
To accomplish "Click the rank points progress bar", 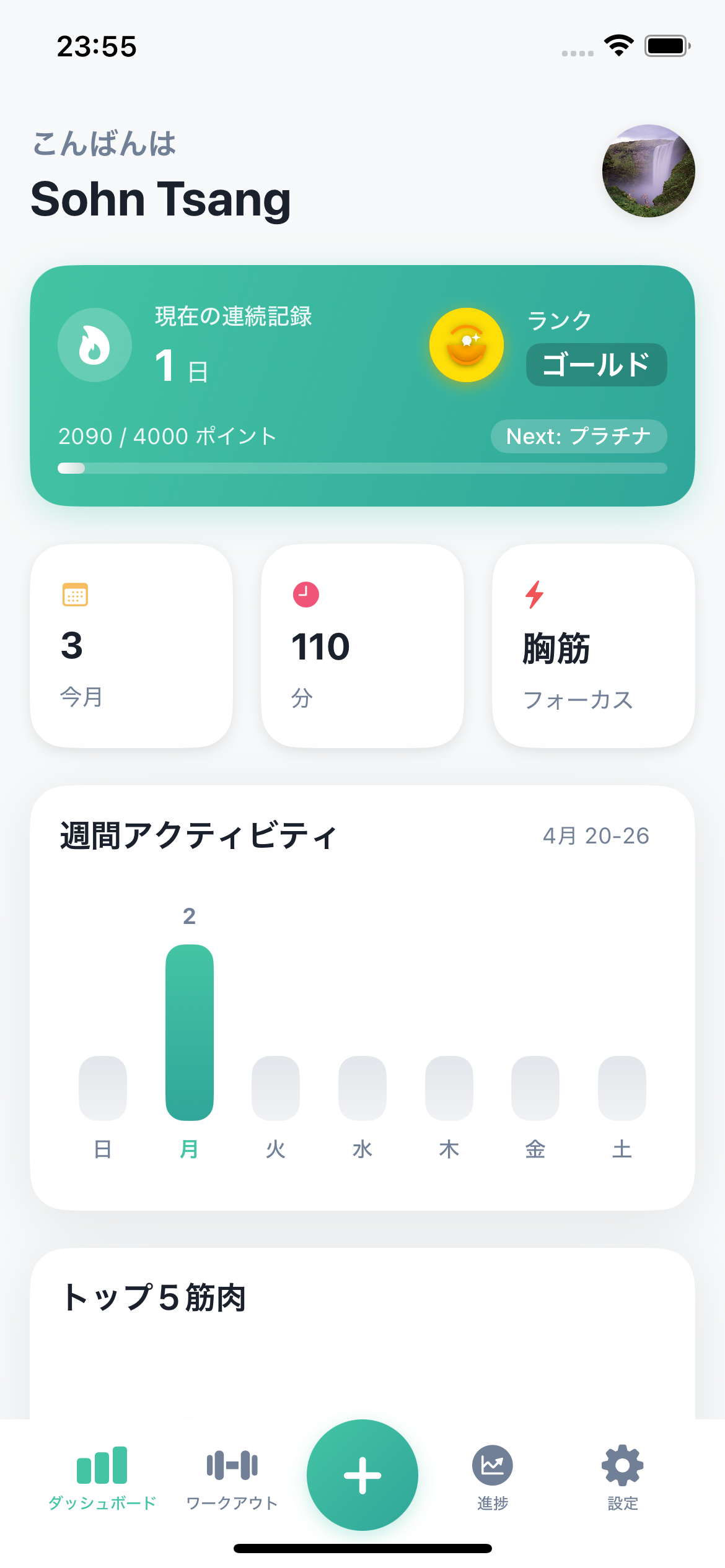I will point(362,469).
